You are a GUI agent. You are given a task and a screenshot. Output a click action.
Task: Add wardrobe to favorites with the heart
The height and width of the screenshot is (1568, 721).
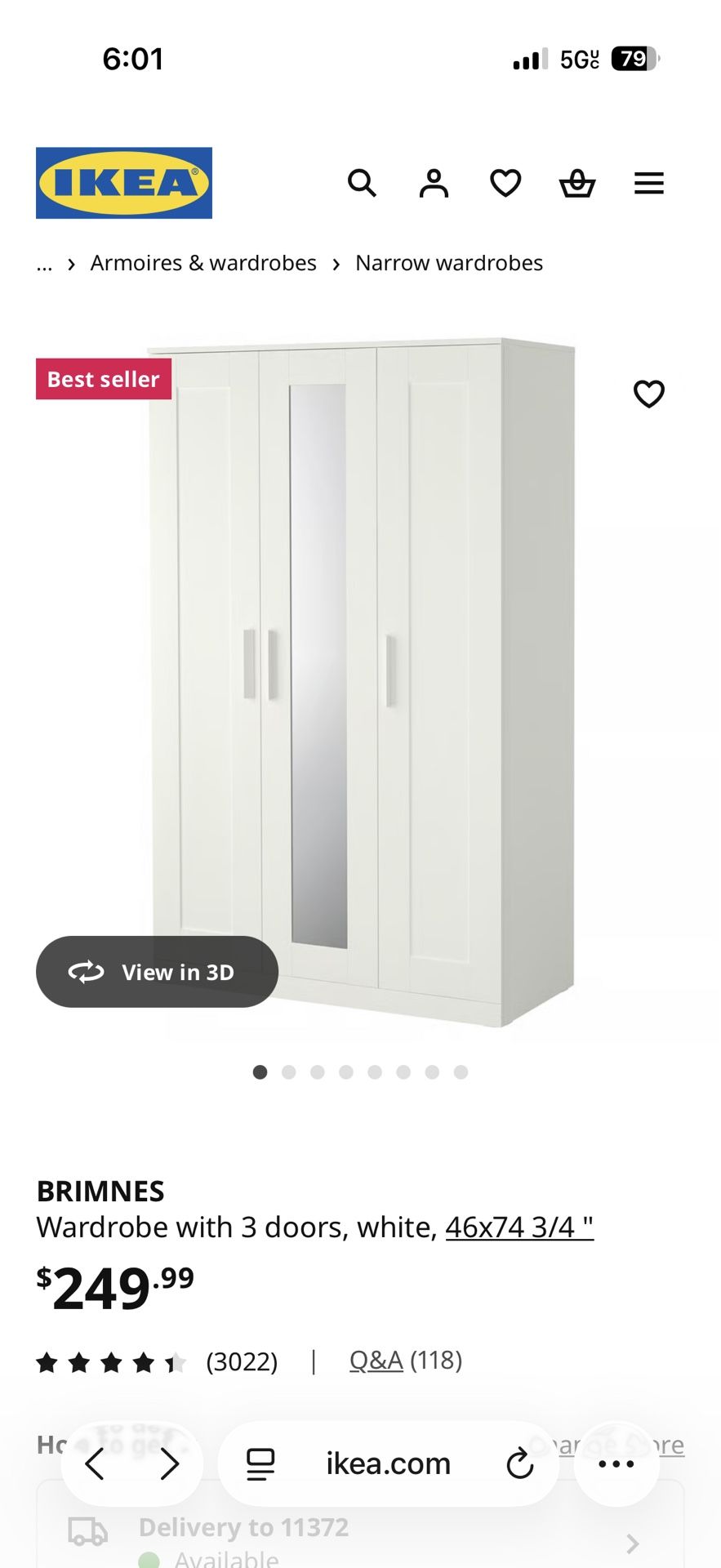(x=649, y=394)
